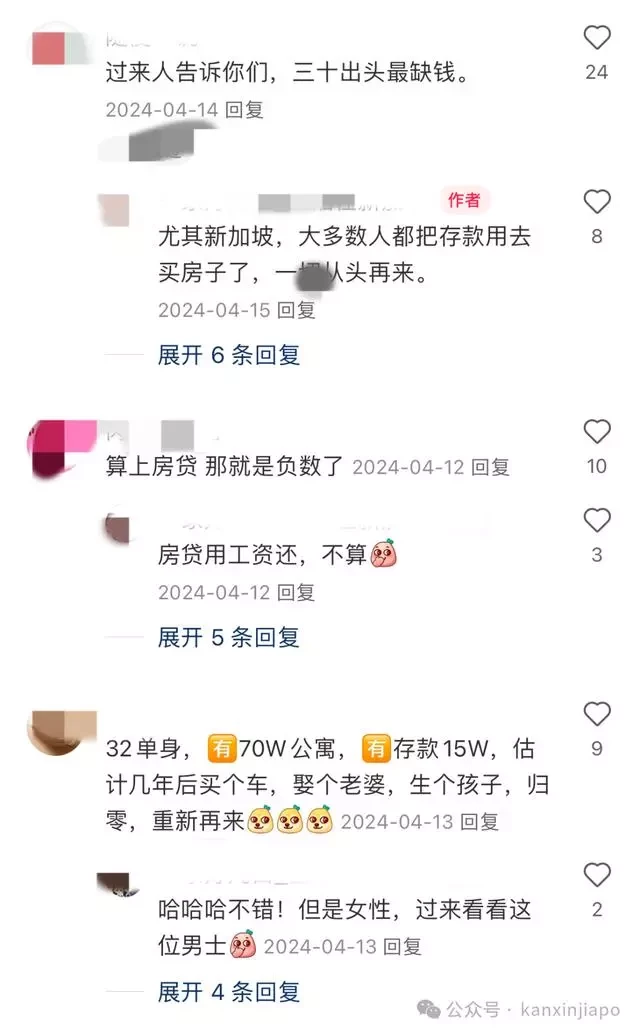The image size is (640, 1035).
Task: Like the reply 哈哈哈不错！但是女性
Action: pos(597,876)
